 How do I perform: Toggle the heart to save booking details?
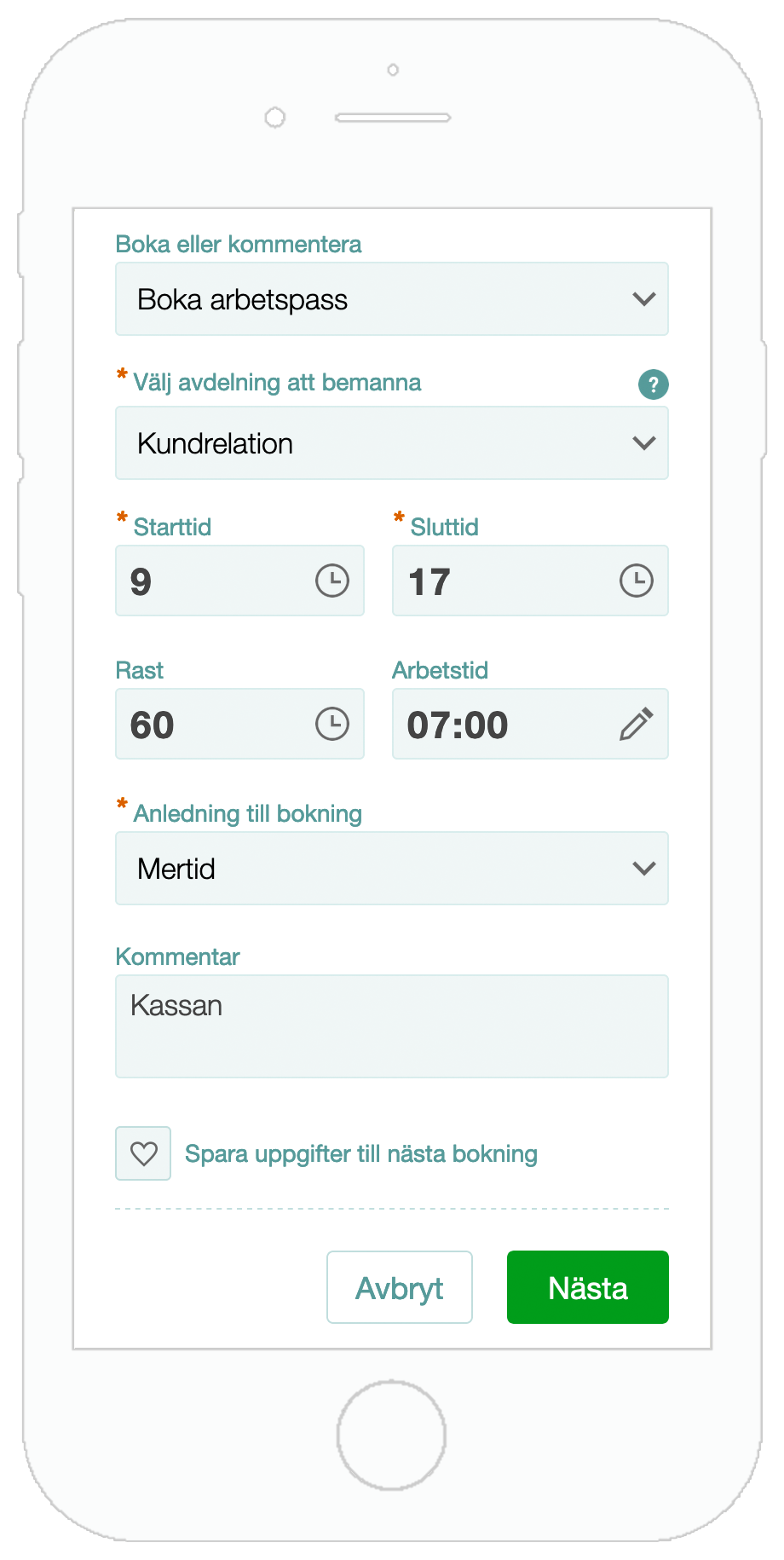click(143, 1153)
